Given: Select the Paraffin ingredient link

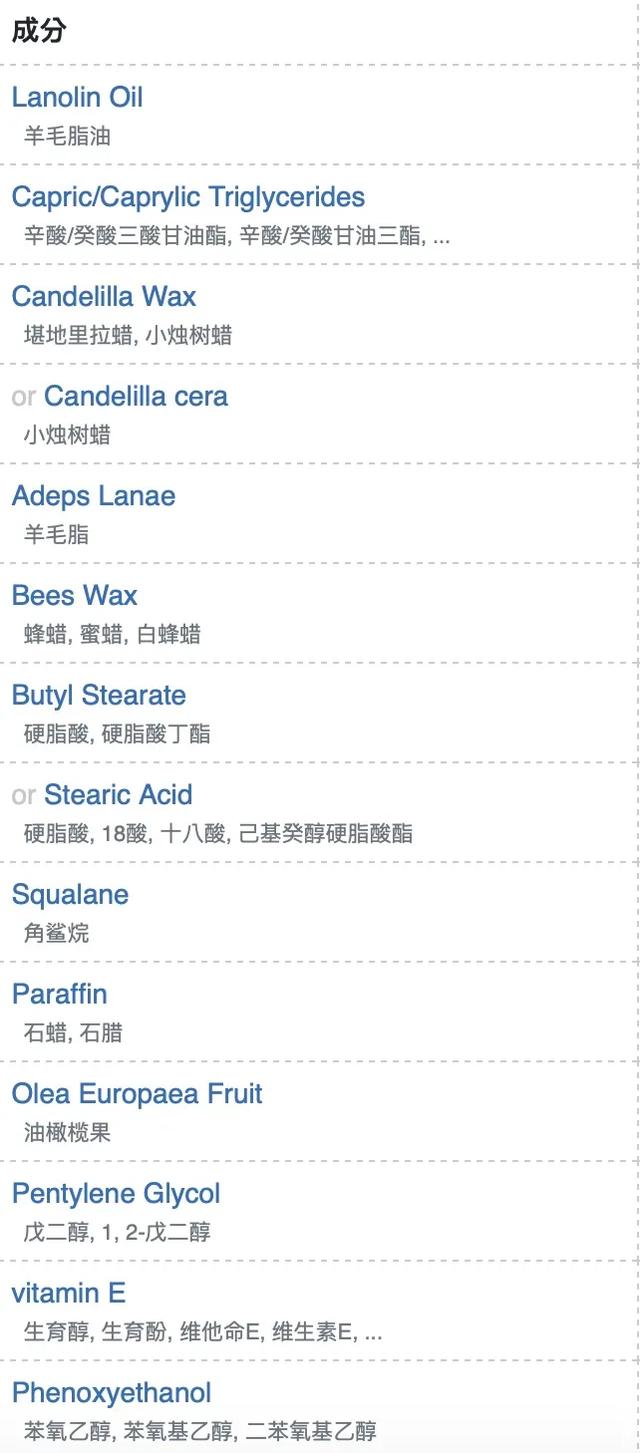Looking at the screenshot, I should pyautogui.click(x=59, y=995).
